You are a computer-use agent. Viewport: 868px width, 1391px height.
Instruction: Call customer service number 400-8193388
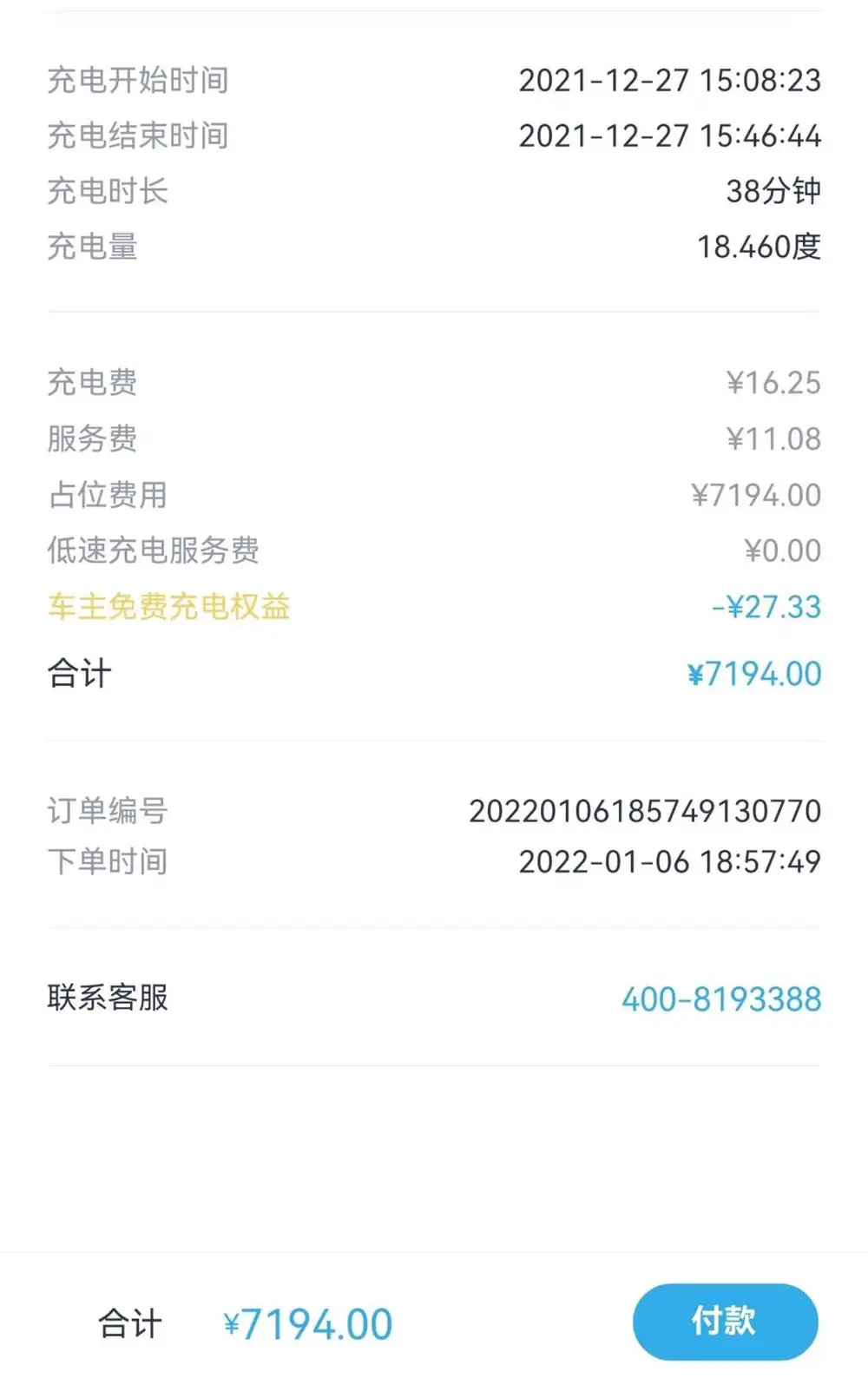pos(721,999)
